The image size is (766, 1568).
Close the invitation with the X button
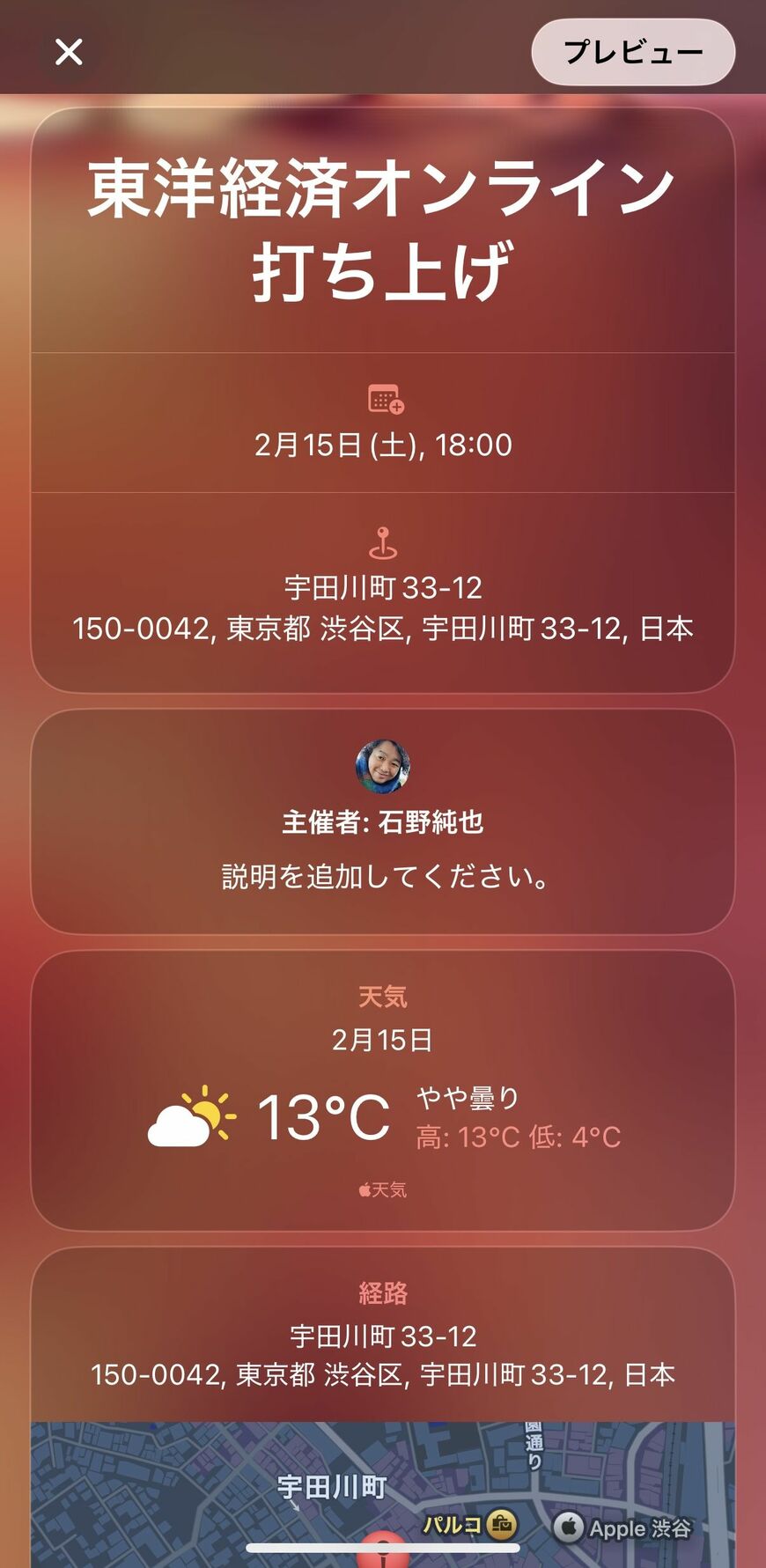(x=69, y=52)
